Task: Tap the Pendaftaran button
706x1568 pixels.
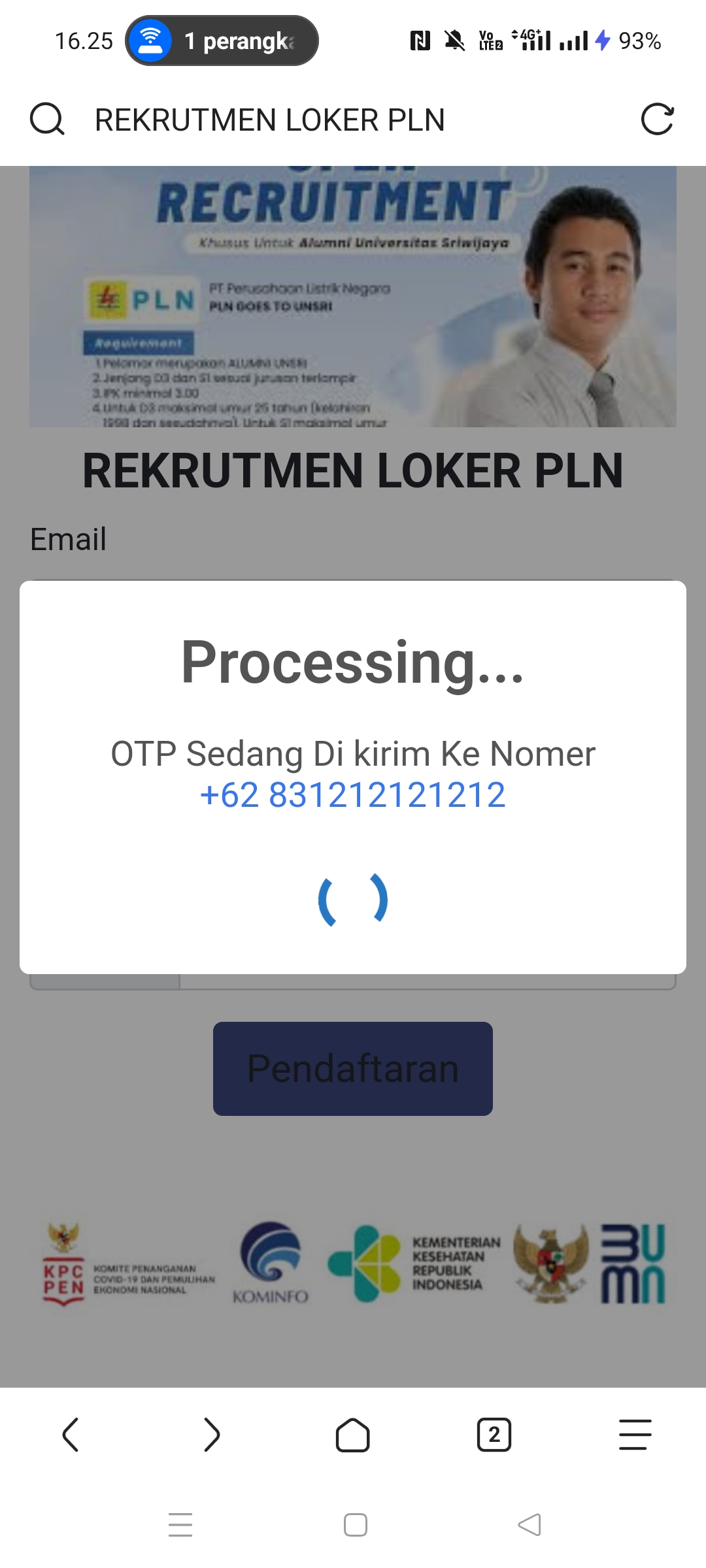Action: click(x=352, y=1069)
